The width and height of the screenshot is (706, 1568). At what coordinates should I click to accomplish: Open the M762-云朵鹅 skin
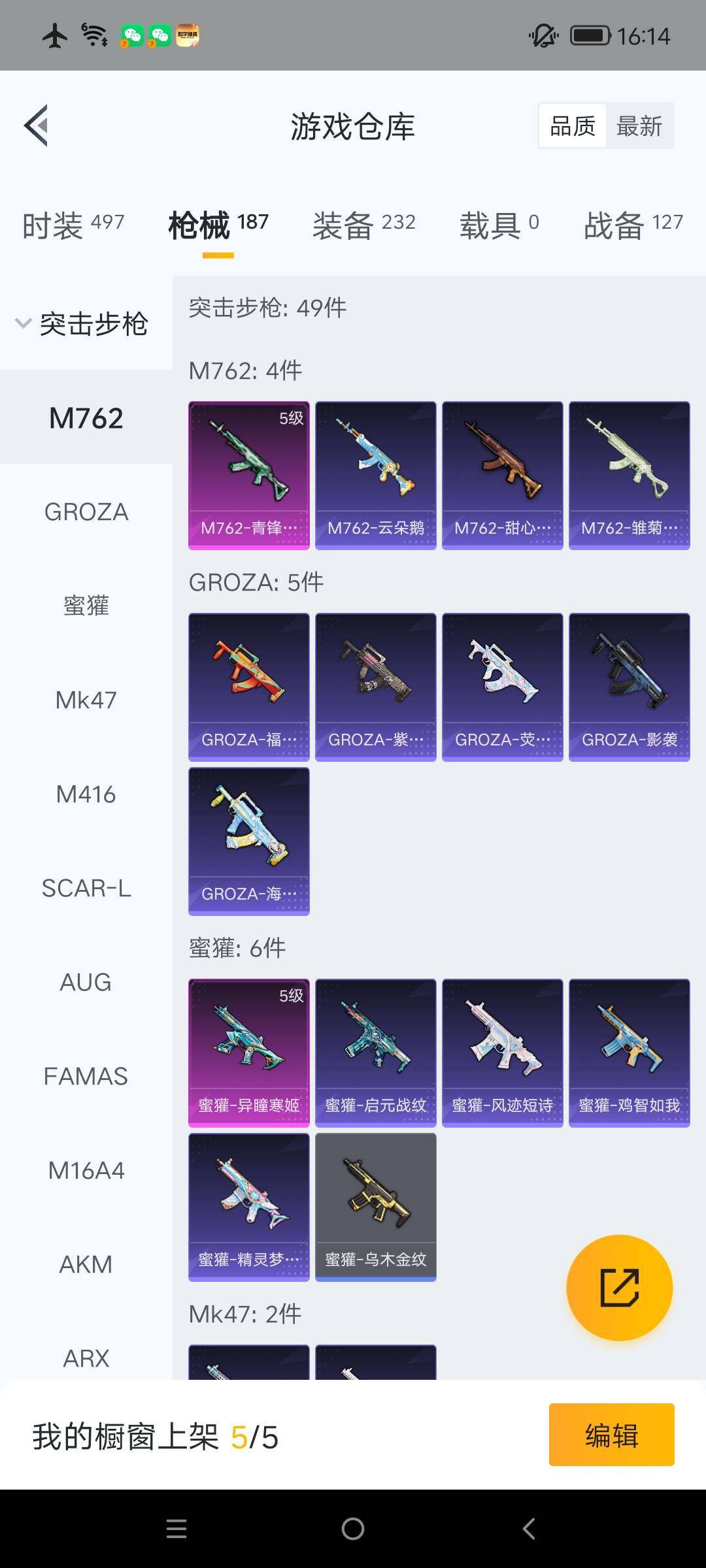375,475
